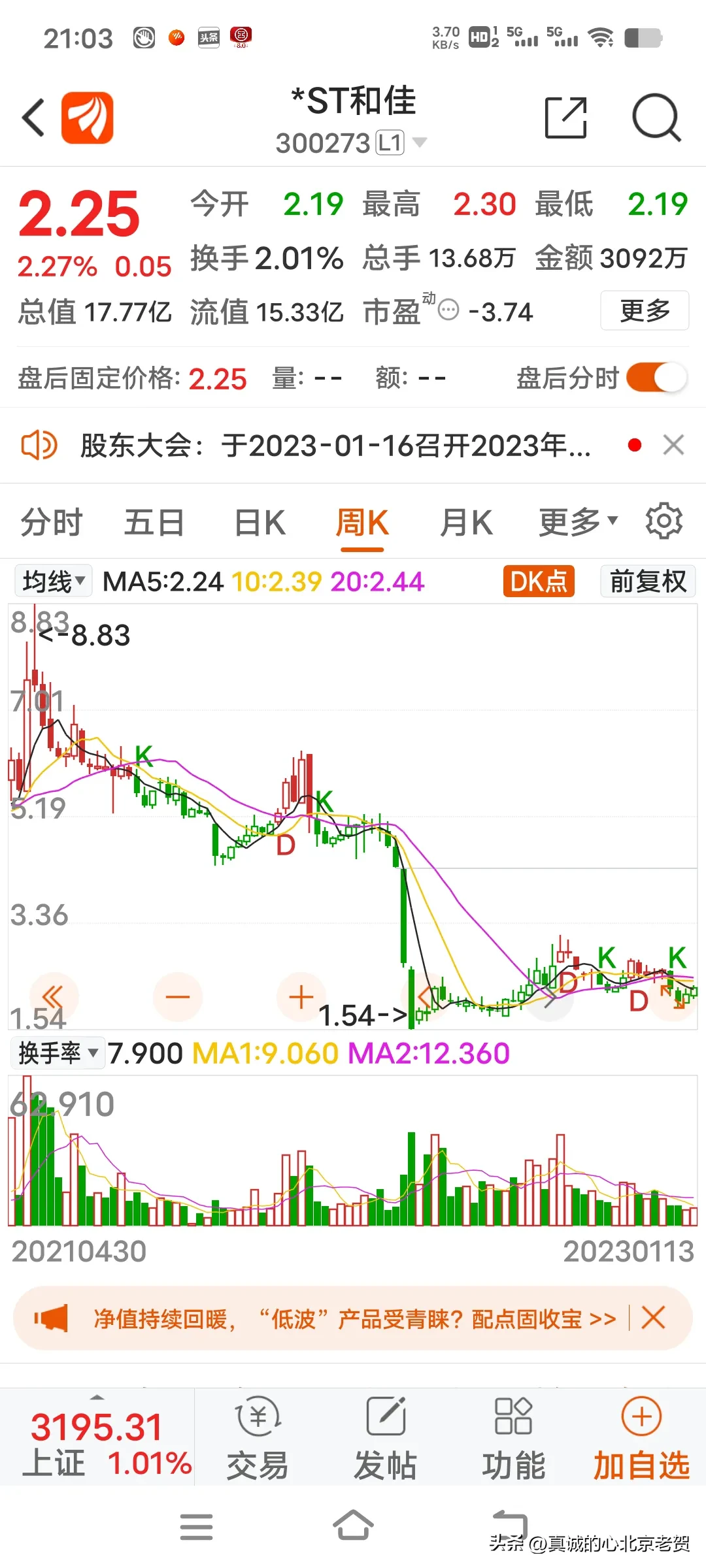The image size is (706, 1568).
Task: Select the 月K chart tab
Action: pyautogui.click(x=466, y=523)
